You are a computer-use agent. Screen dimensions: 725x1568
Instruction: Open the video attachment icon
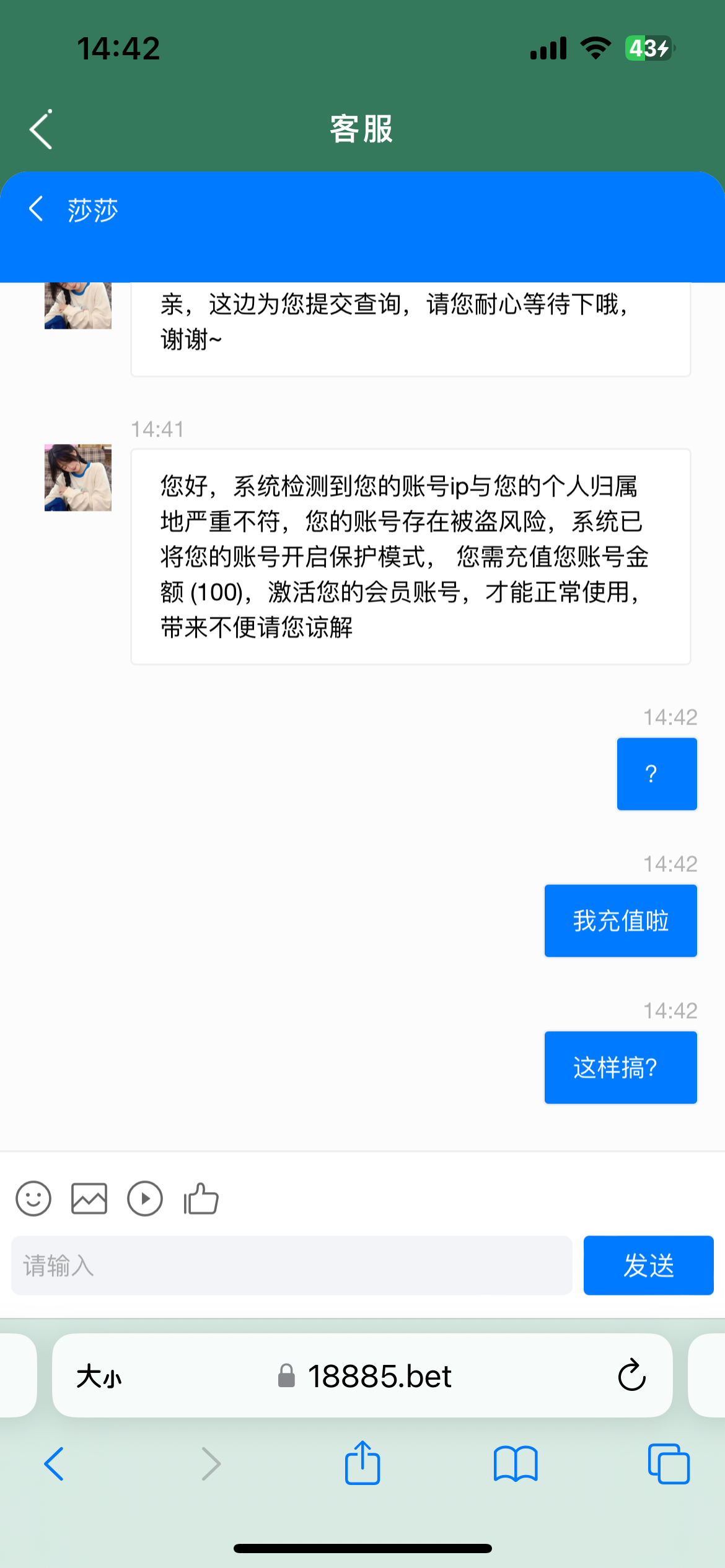[x=145, y=1199]
